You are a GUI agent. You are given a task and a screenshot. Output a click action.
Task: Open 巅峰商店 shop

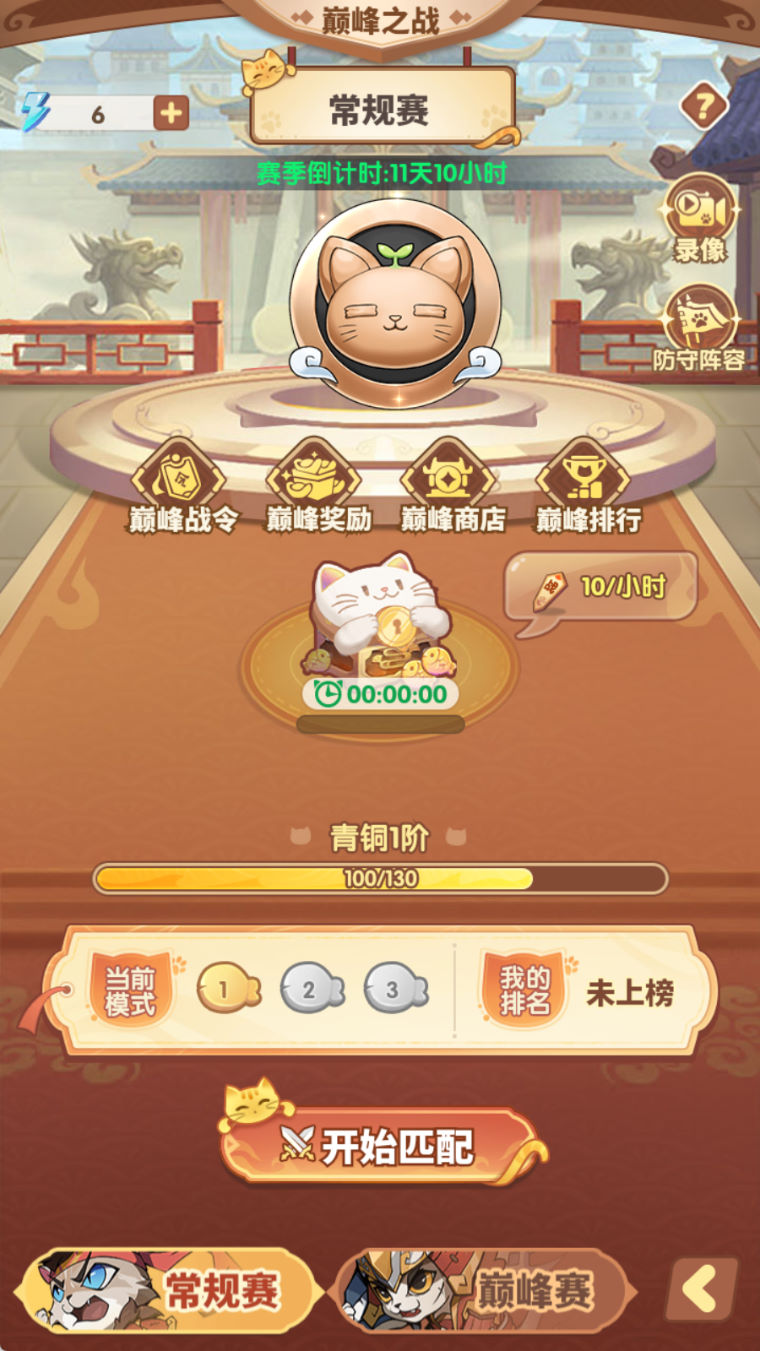tap(453, 487)
